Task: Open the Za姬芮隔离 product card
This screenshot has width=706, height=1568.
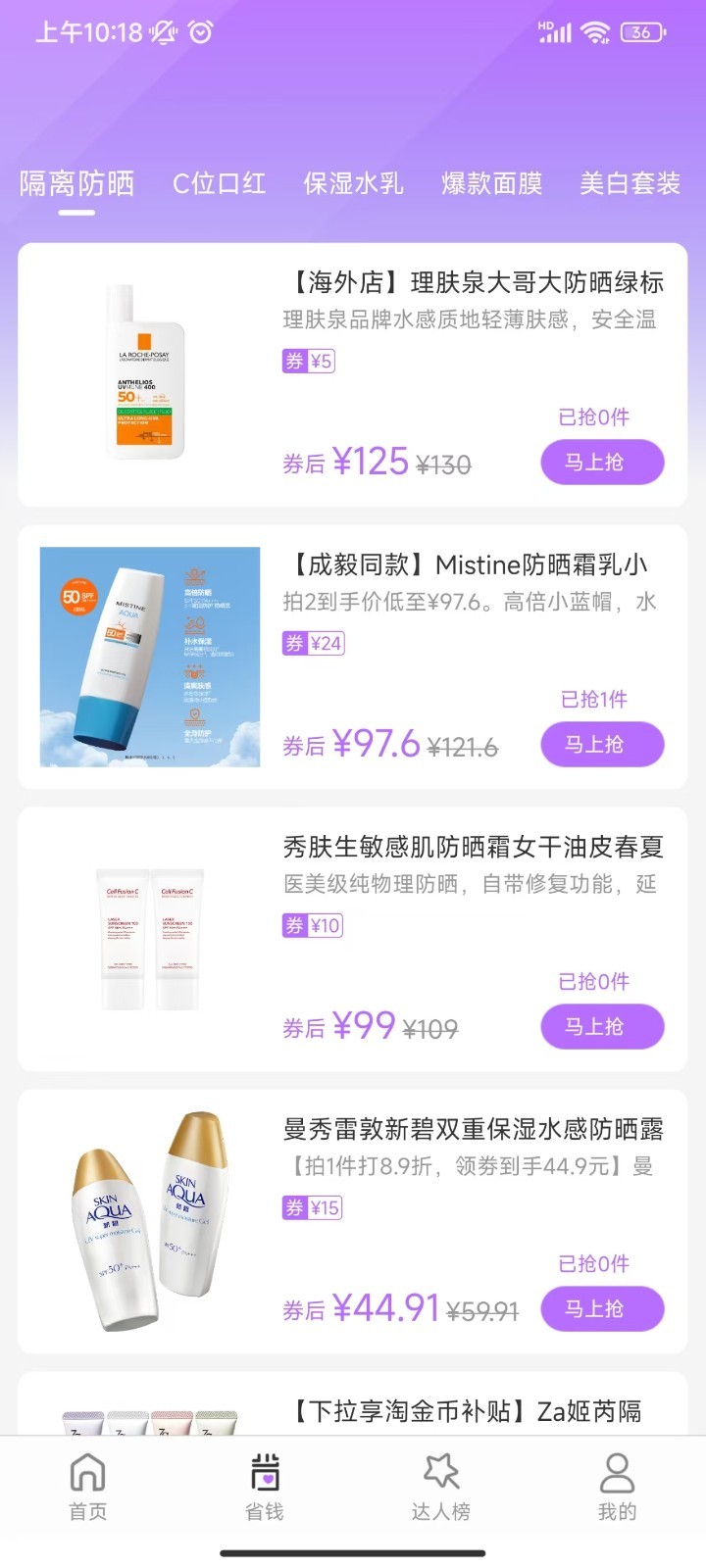Action: coord(465,1411)
